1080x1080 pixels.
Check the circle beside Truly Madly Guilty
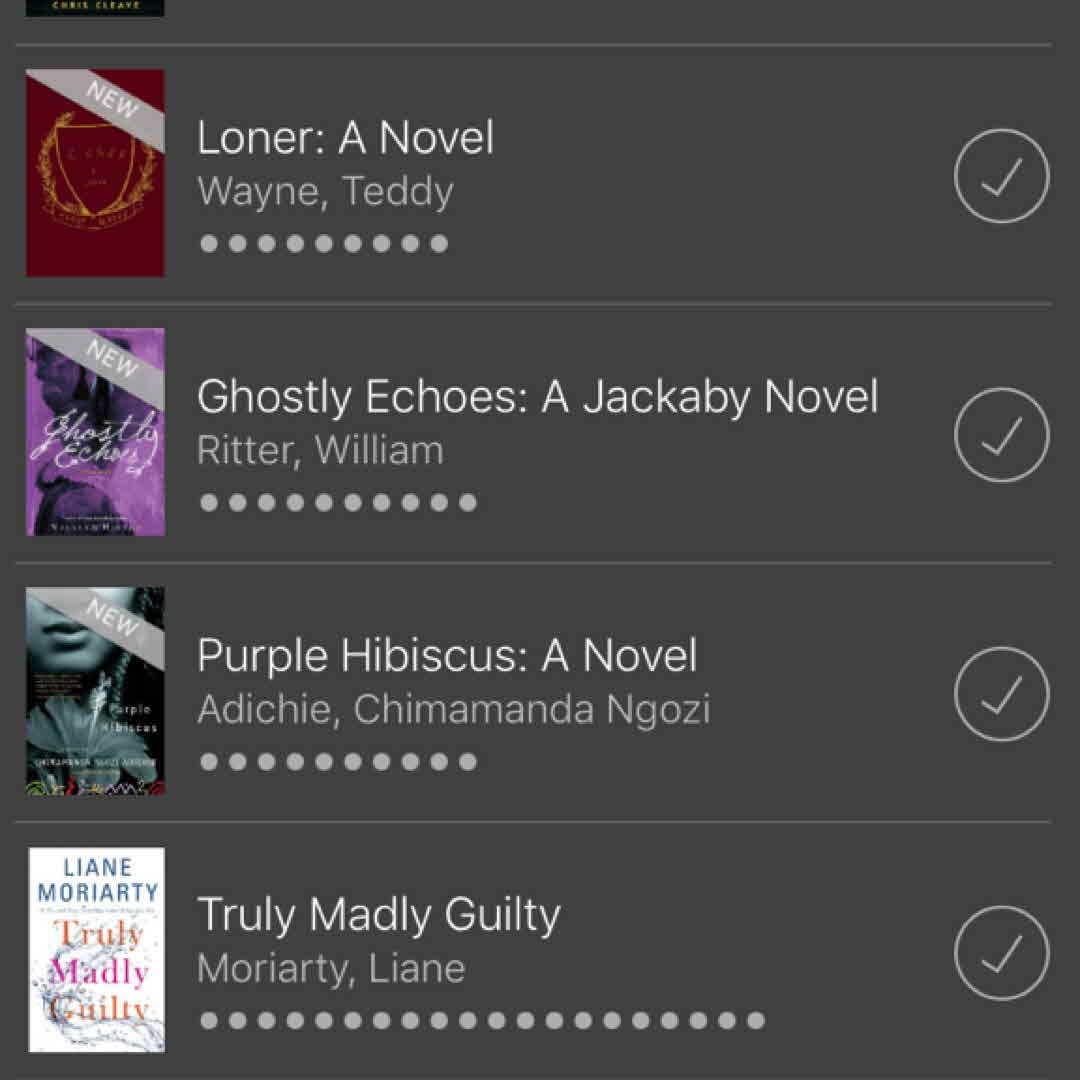(1001, 953)
